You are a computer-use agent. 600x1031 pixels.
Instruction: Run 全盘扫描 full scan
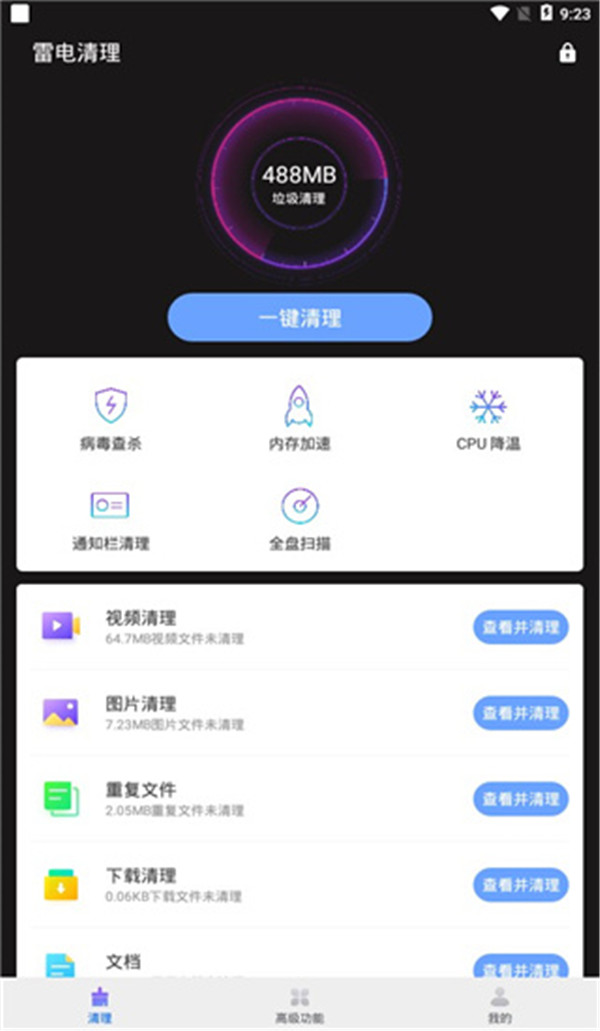click(x=299, y=520)
